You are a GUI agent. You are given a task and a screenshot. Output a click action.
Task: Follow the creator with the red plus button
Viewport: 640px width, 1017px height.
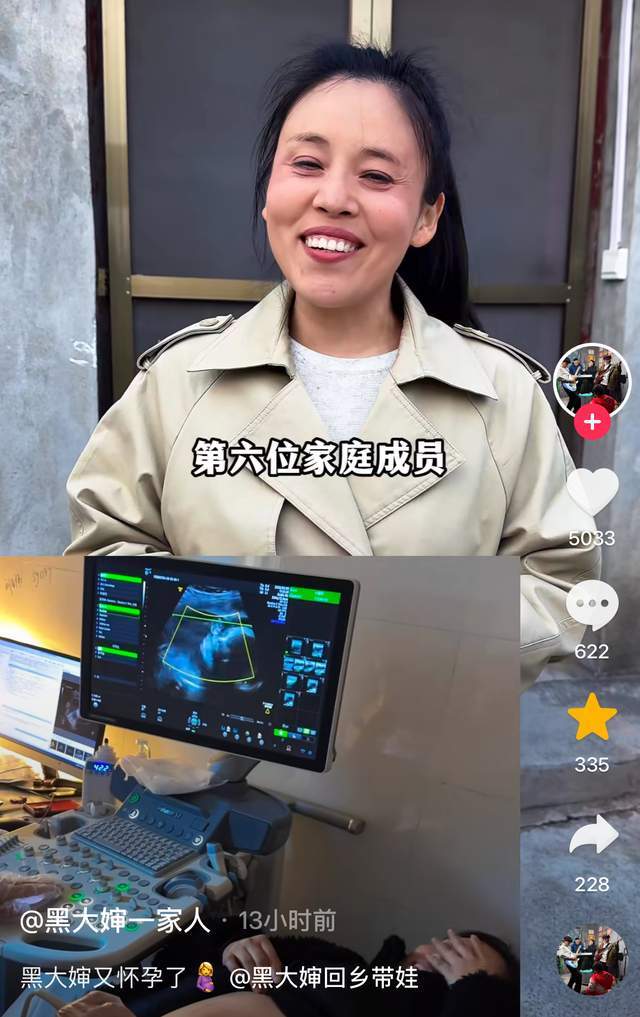tap(592, 423)
